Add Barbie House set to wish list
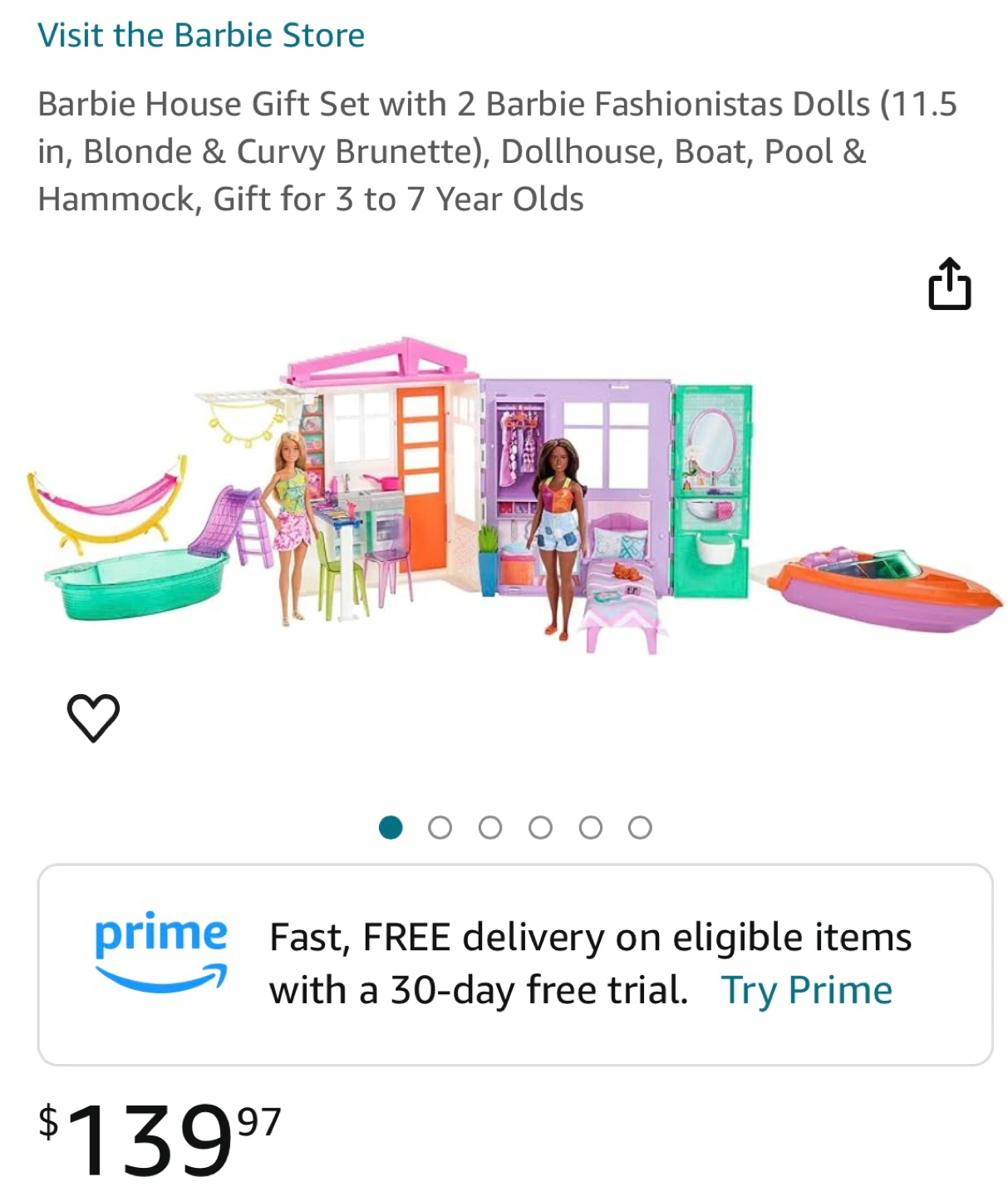The height and width of the screenshot is (1197, 1008). pos(93,717)
